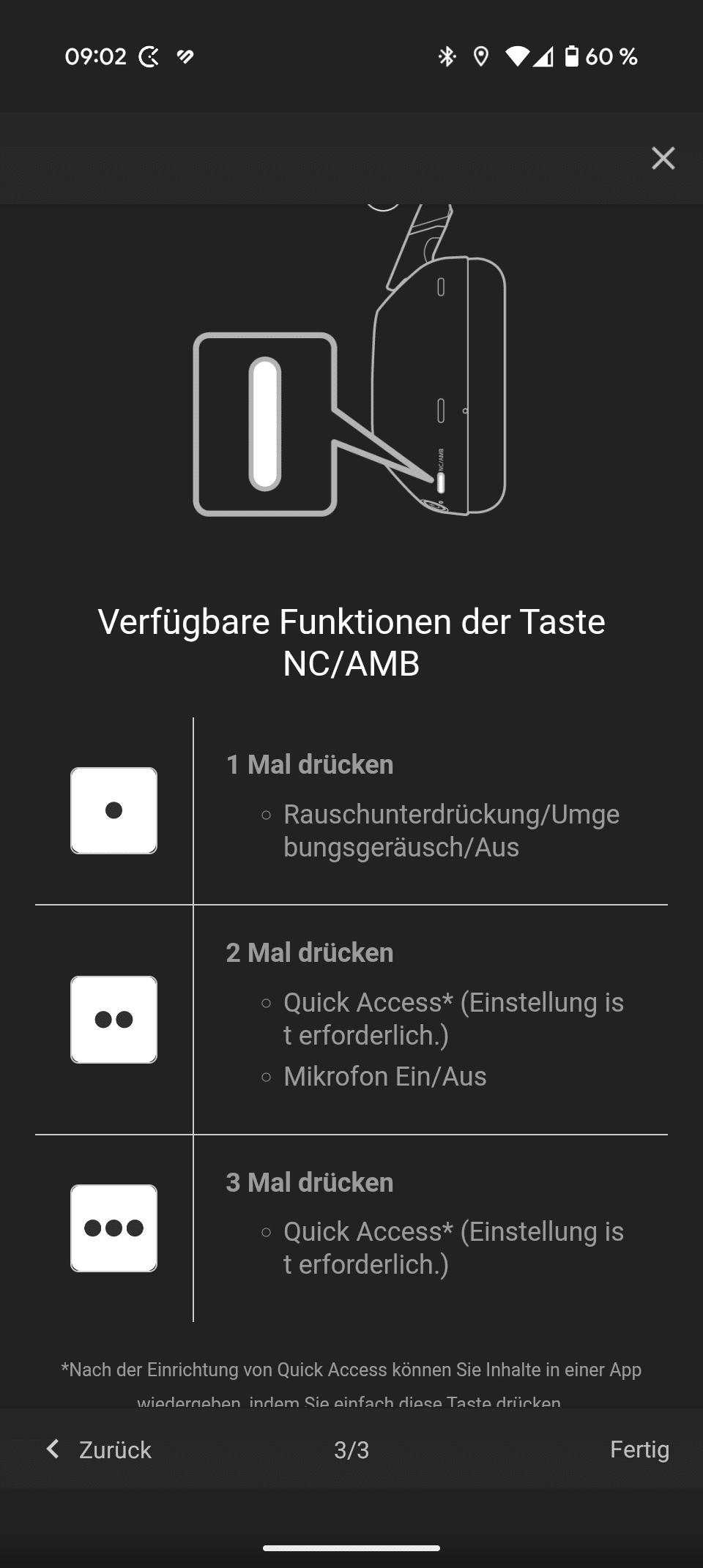The width and height of the screenshot is (703, 1568).
Task: Go back with the Zurück button
Action: 99,1449
